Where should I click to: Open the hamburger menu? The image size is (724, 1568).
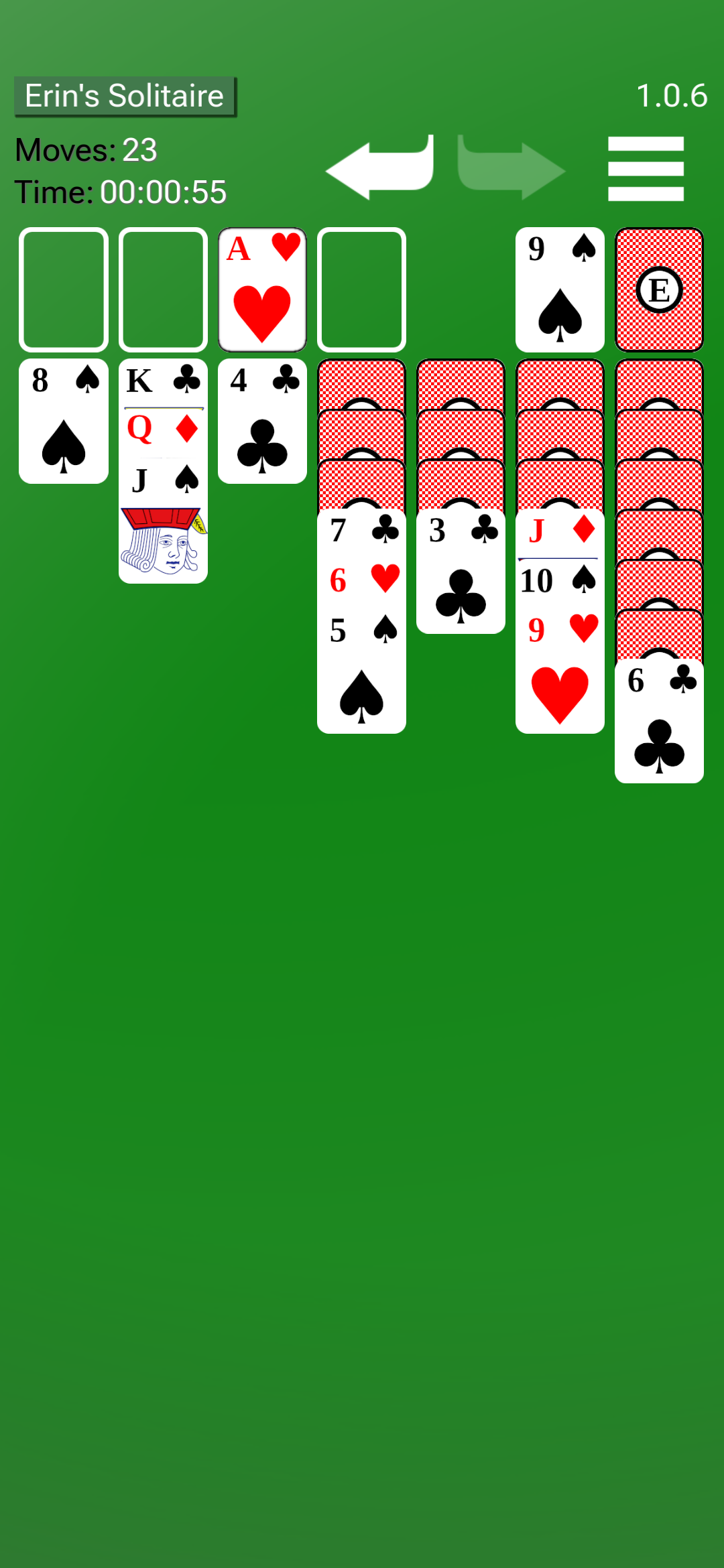click(645, 168)
